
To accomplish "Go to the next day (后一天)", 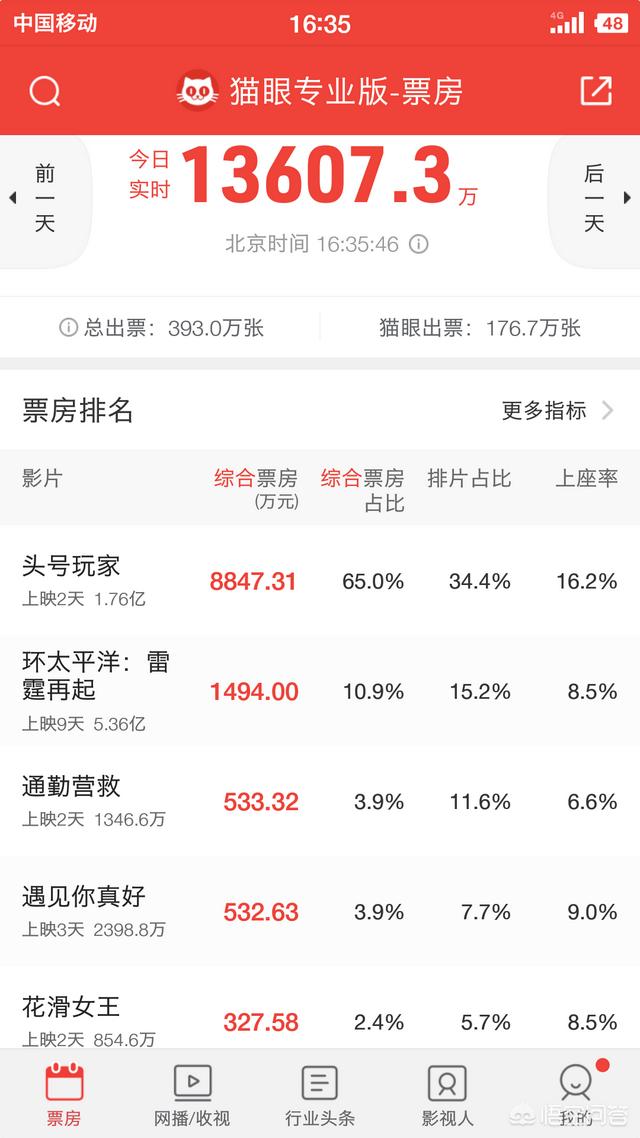I will click(x=595, y=198).
